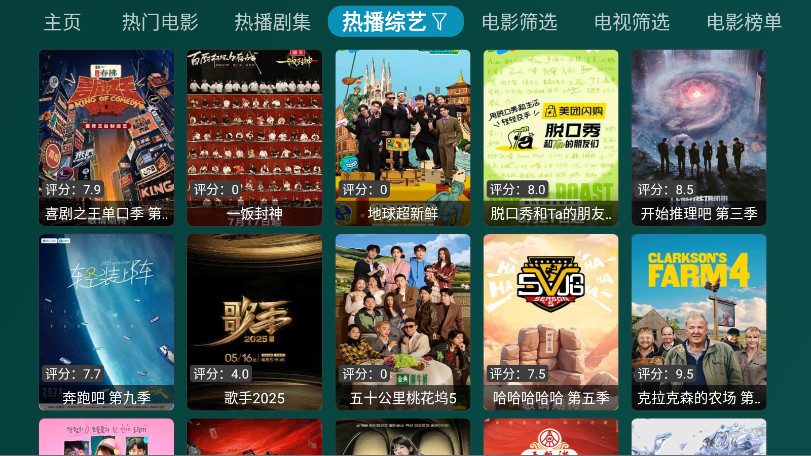
Task: Switch to the 主页 tab
Action: click(x=62, y=22)
